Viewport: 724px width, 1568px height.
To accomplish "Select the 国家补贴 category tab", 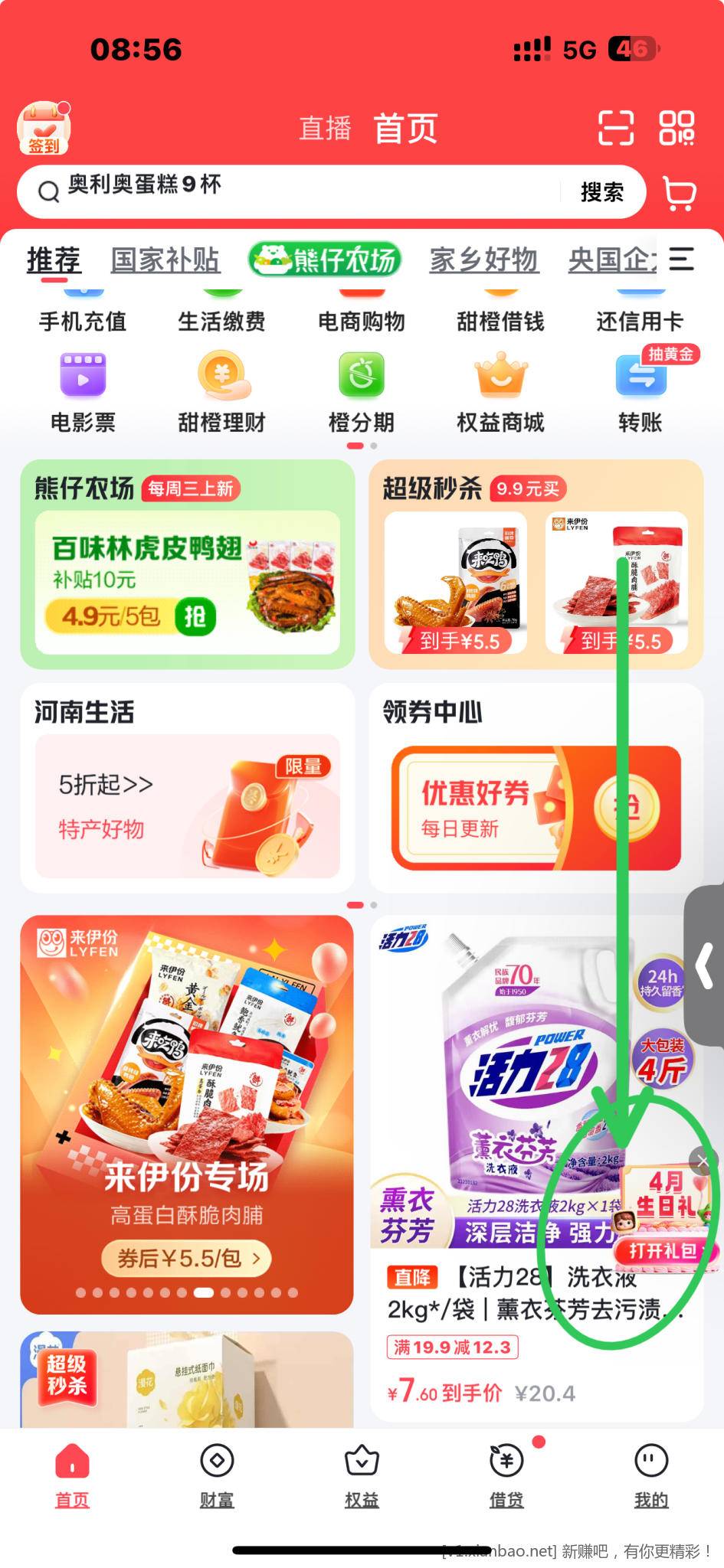I will pyautogui.click(x=165, y=260).
